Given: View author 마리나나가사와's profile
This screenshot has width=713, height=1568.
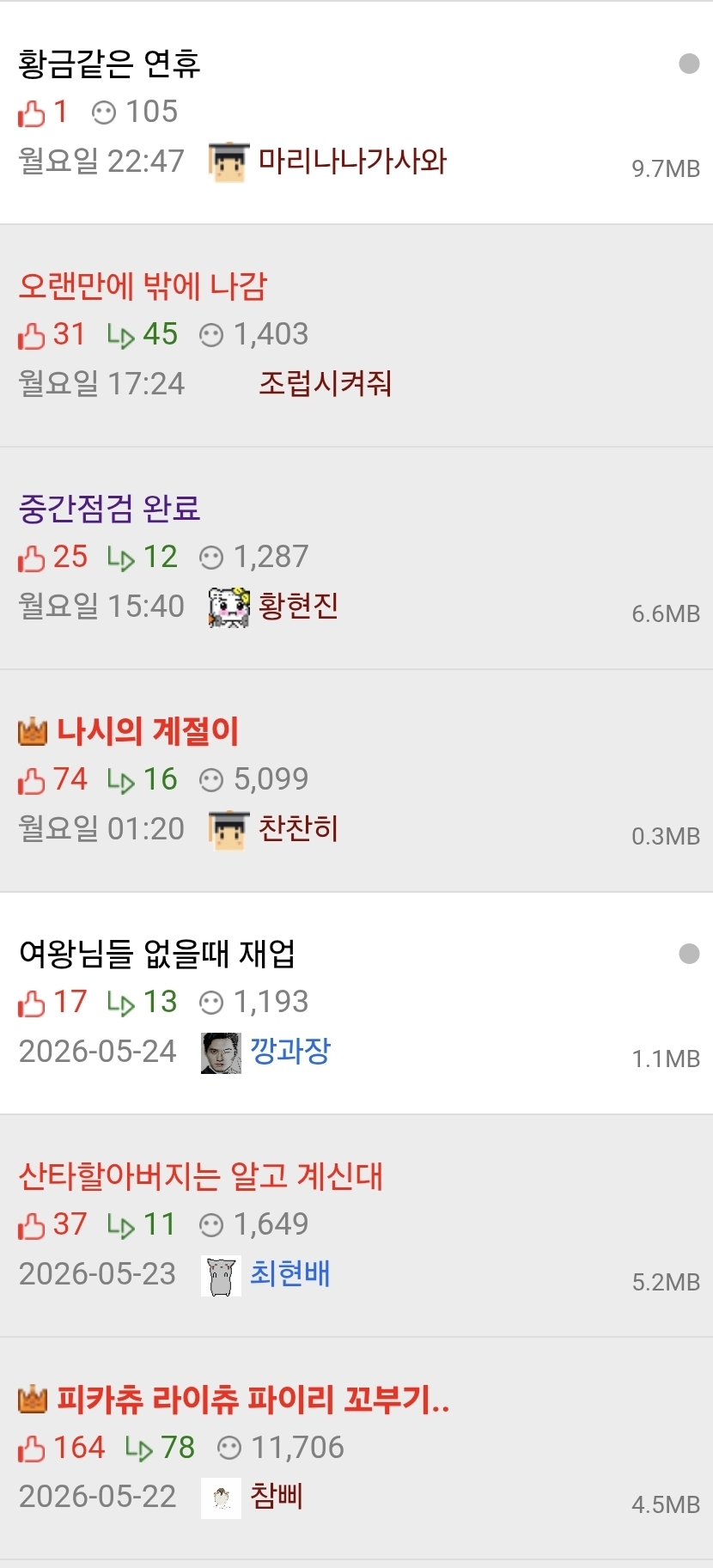Looking at the screenshot, I should (352, 161).
